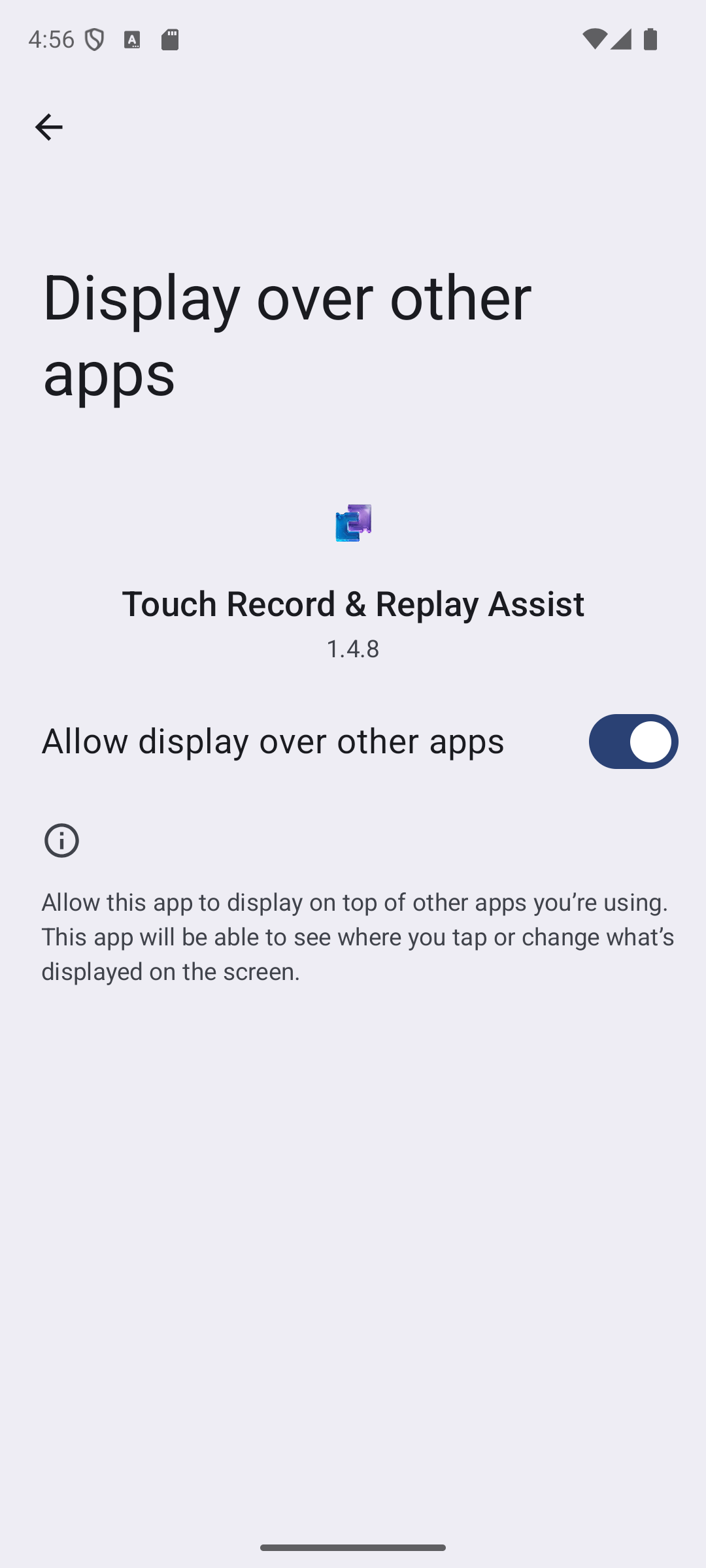Disable Allow display over other apps switch
Image resolution: width=706 pixels, height=1568 pixels.
click(x=633, y=742)
